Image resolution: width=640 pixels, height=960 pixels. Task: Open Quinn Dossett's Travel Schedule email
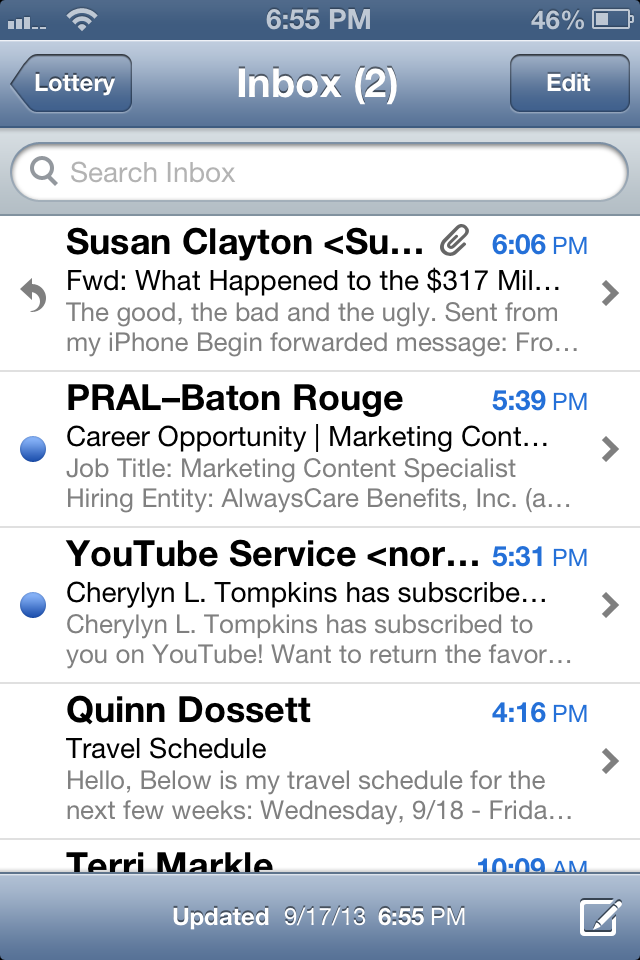point(320,761)
